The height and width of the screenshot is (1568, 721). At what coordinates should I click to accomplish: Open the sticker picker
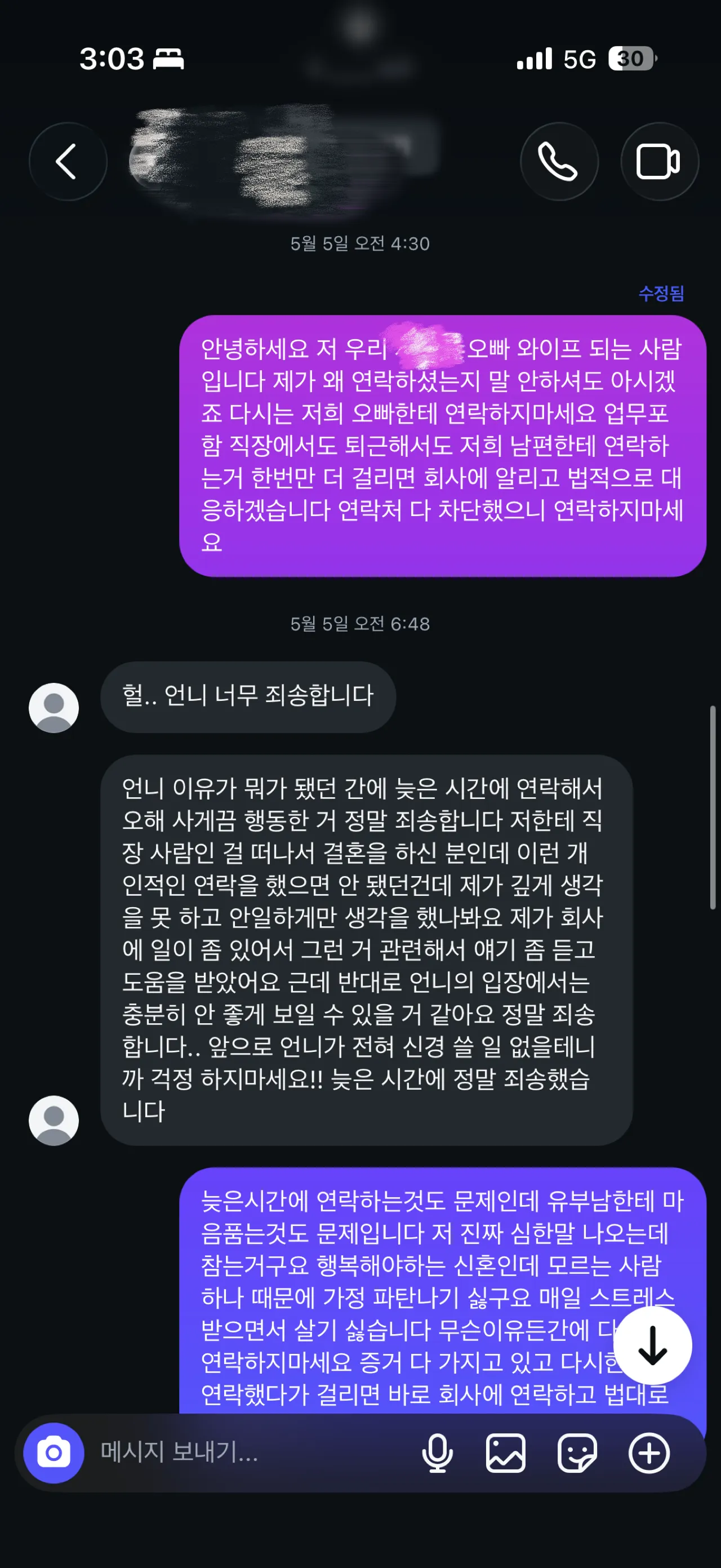tap(577, 1453)
